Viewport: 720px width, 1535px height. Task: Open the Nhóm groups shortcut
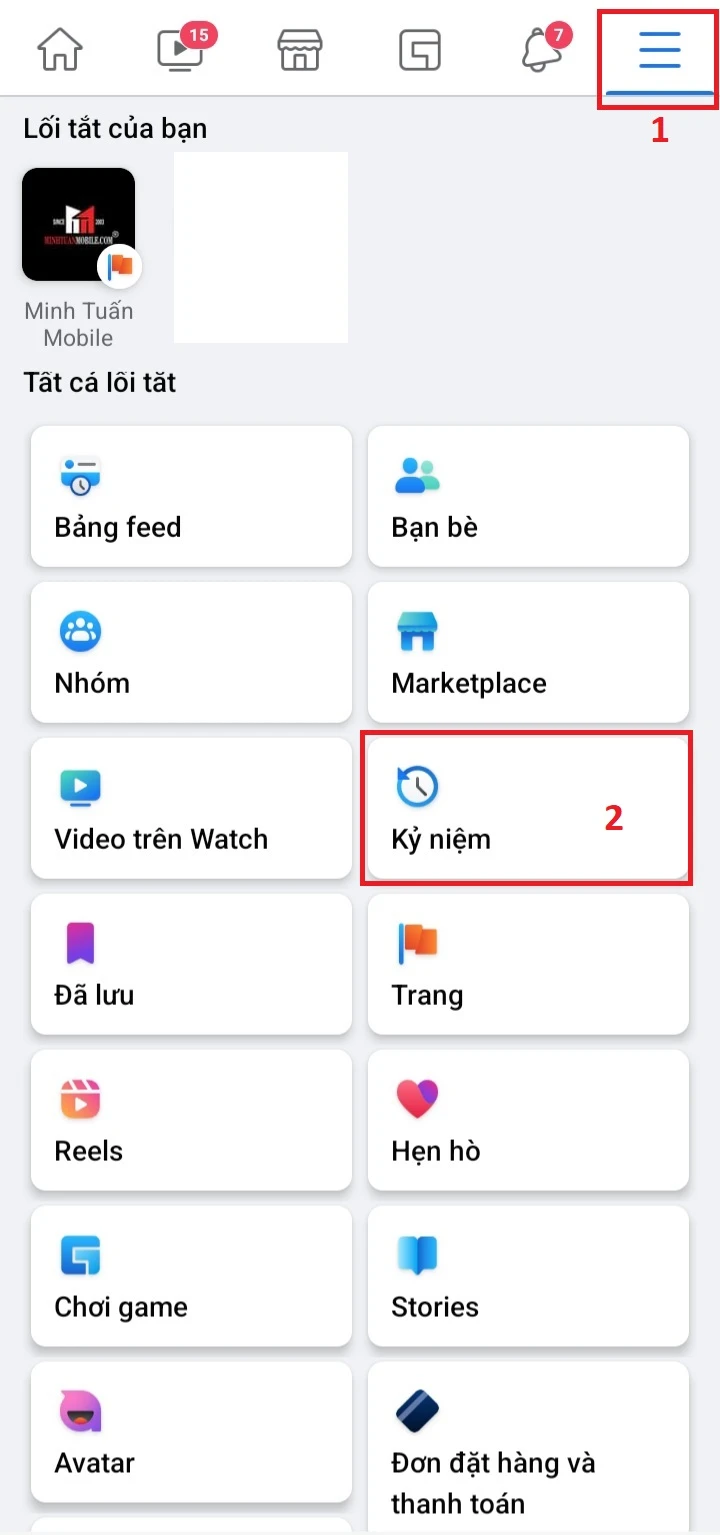190,653
